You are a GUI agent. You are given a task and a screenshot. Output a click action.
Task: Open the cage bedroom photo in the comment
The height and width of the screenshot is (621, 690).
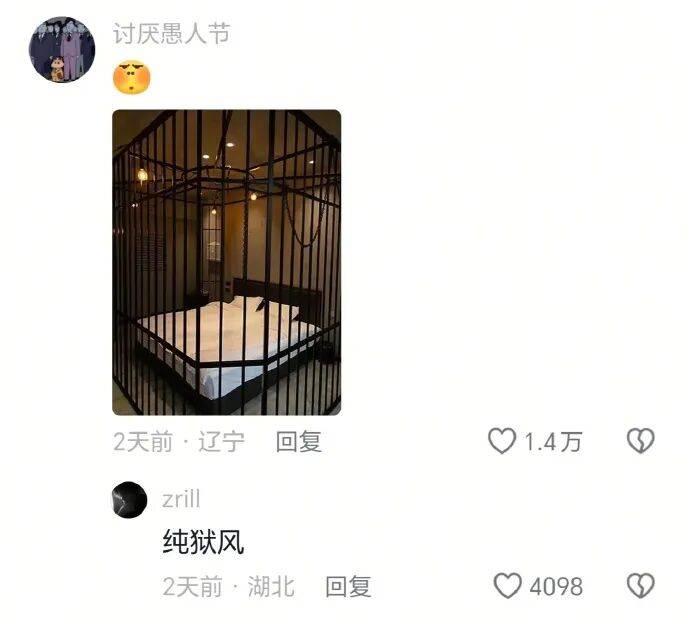(x=226, y=262)
